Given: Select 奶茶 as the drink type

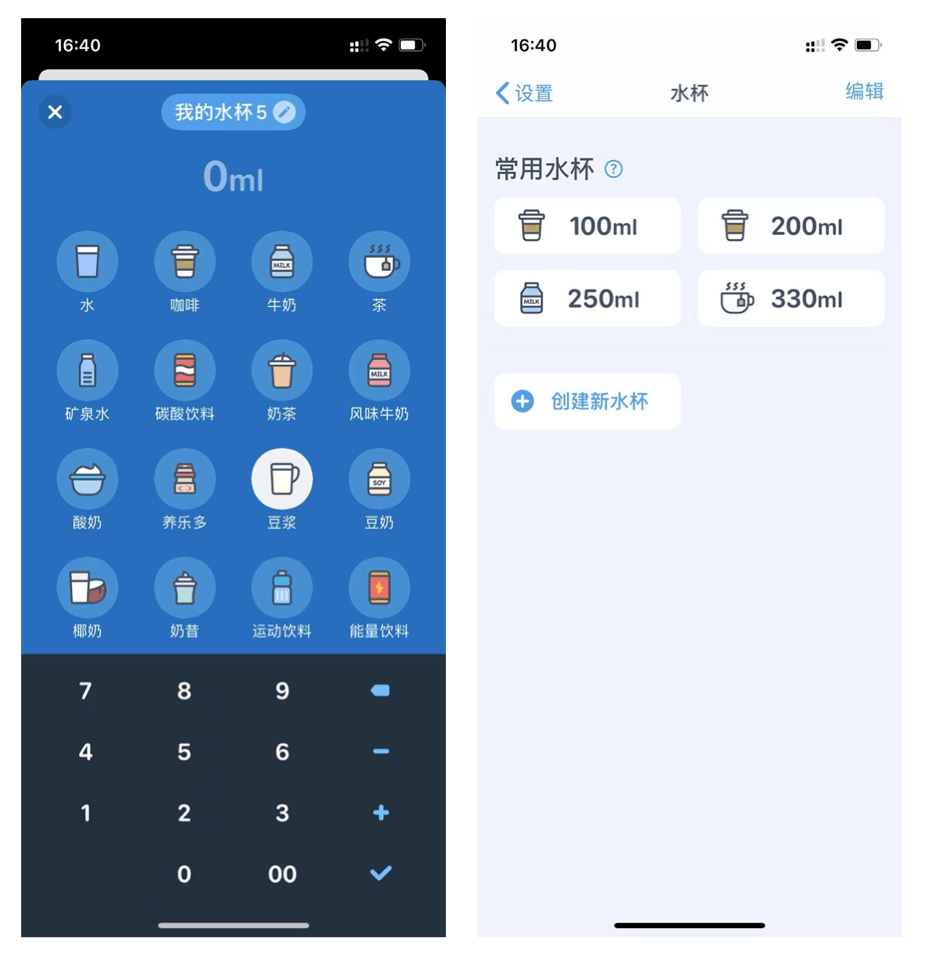Looking at the screenshot, I should click(x=282, y=371).
